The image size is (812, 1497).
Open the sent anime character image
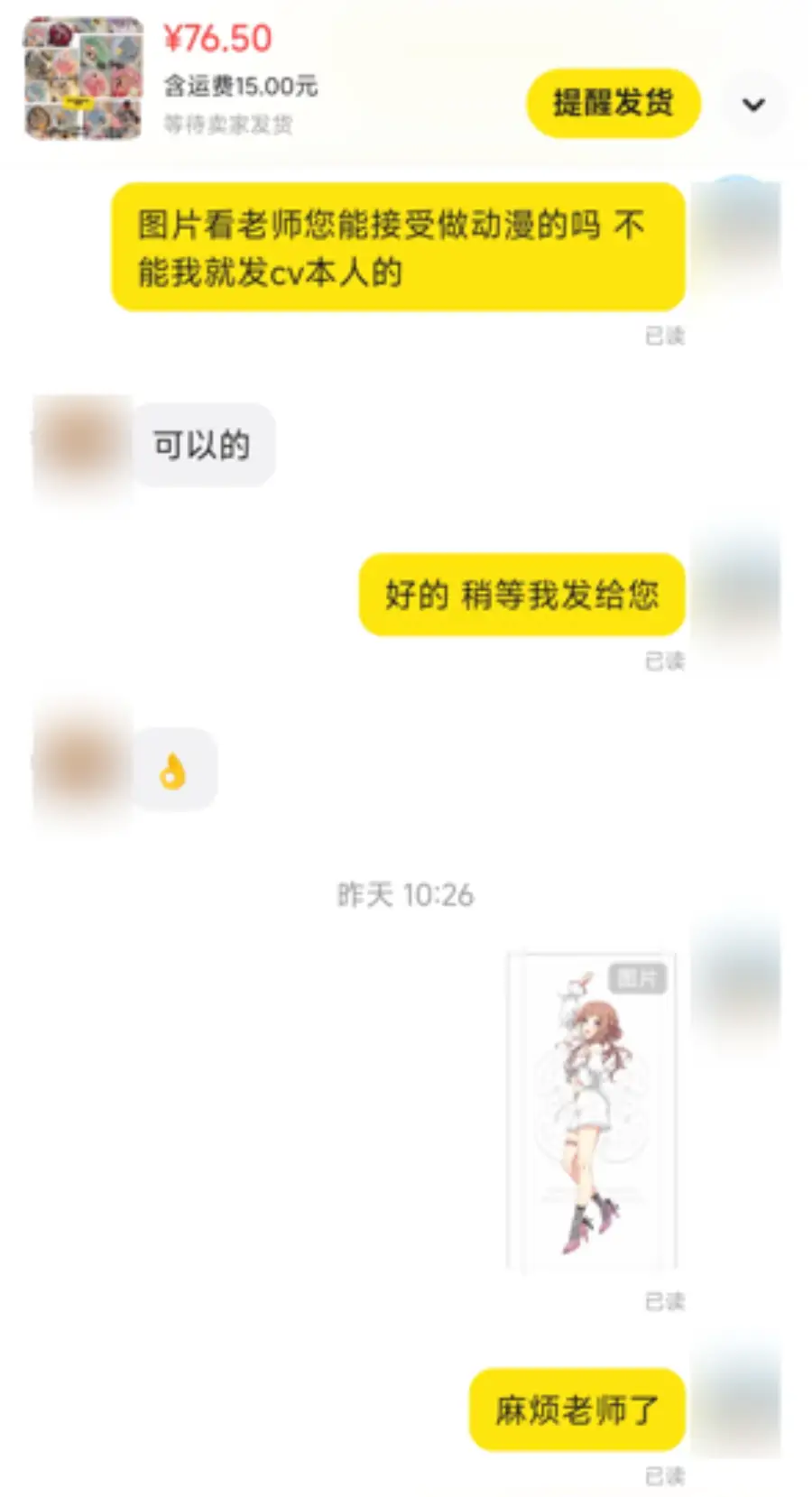(592, 1111)
